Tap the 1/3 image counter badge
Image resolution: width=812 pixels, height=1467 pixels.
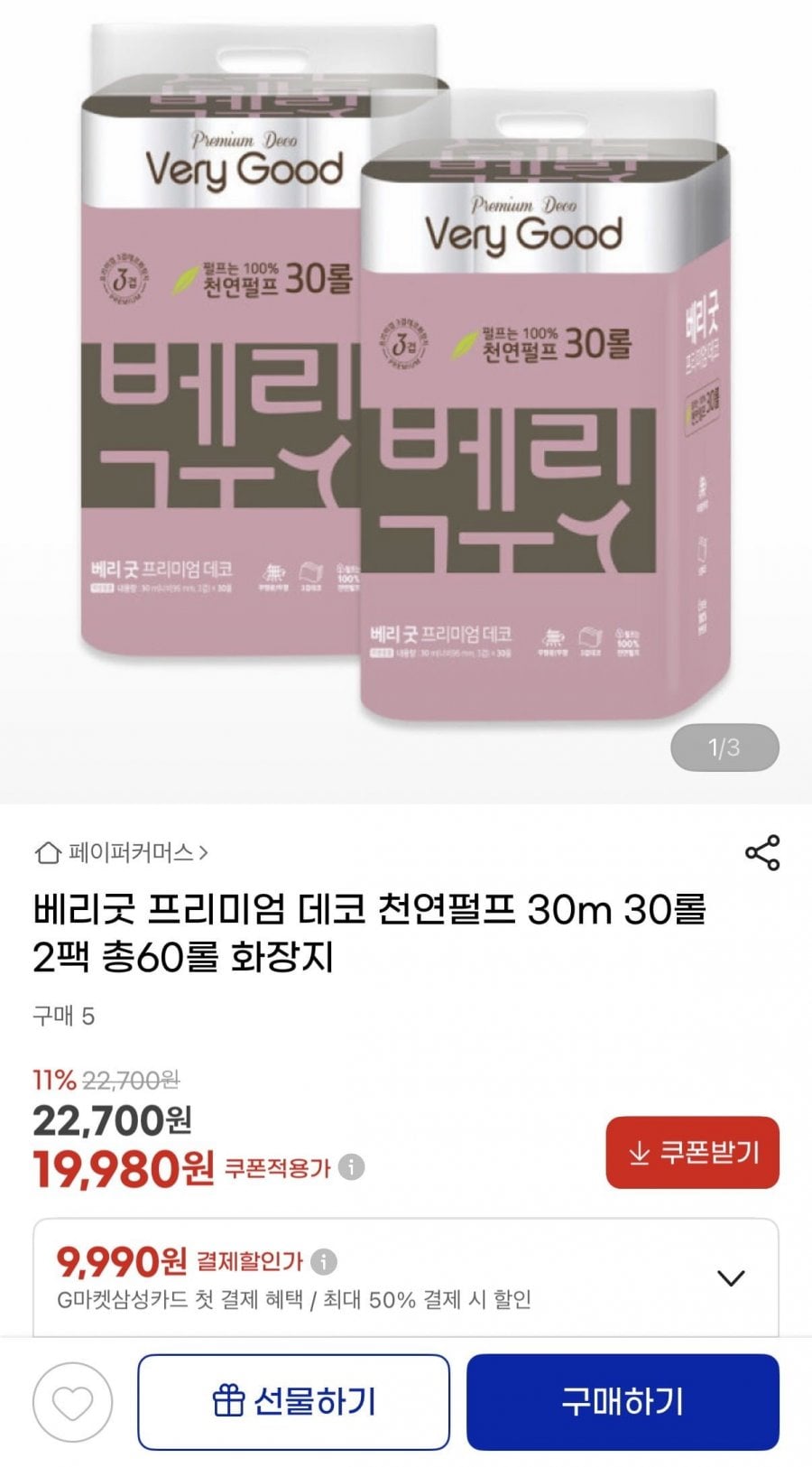(x=724, y=746)
